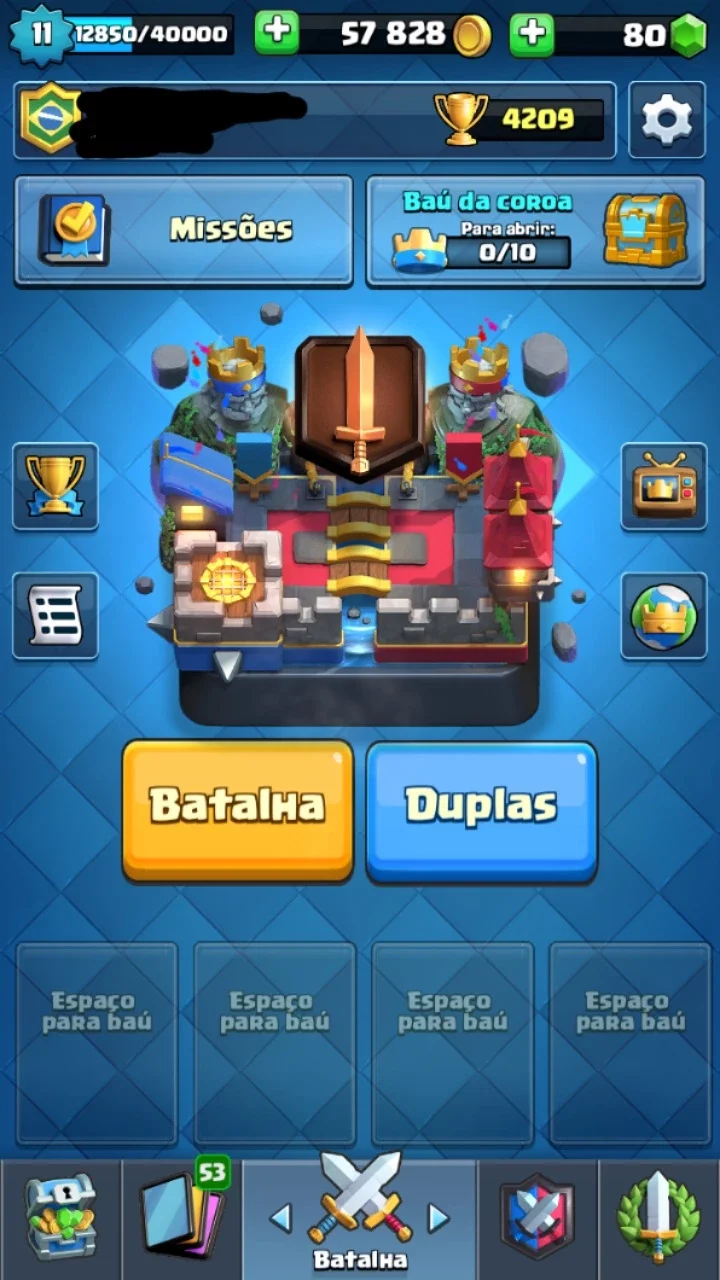Add gems with the green plus
The width and height of the screenshot is (720, 1280).
point(532,34)
